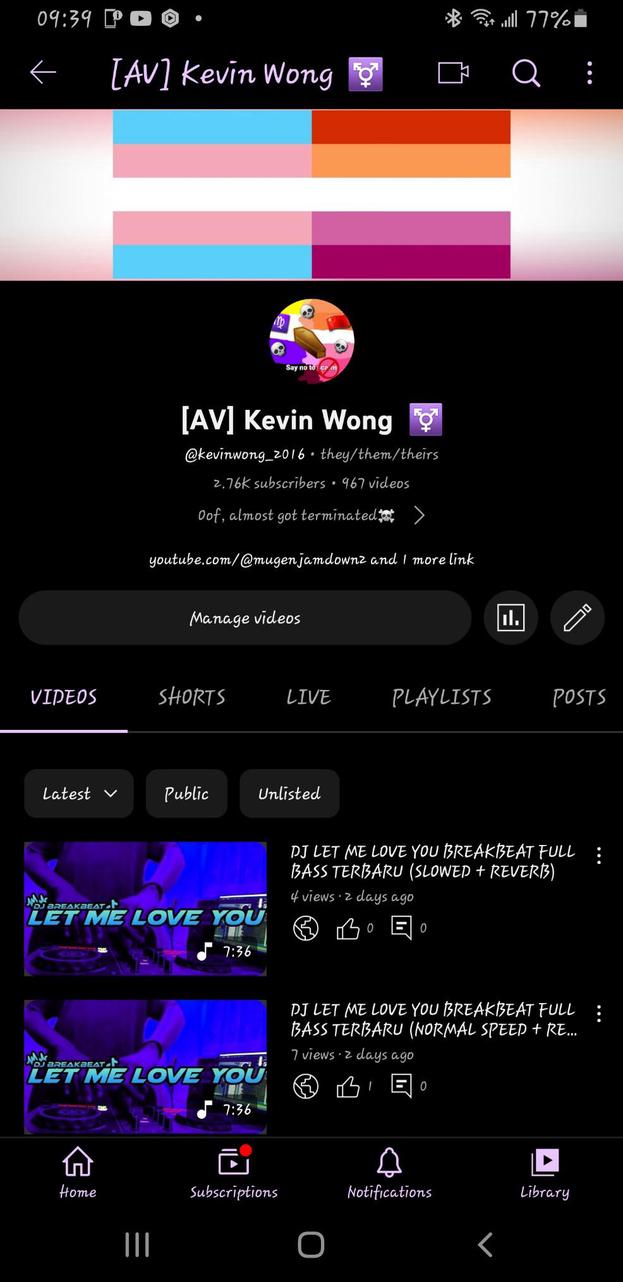This screenshot has height=1282, width=623.
Task: Open options for the Normal Speed video
Action: point(598,1014)
